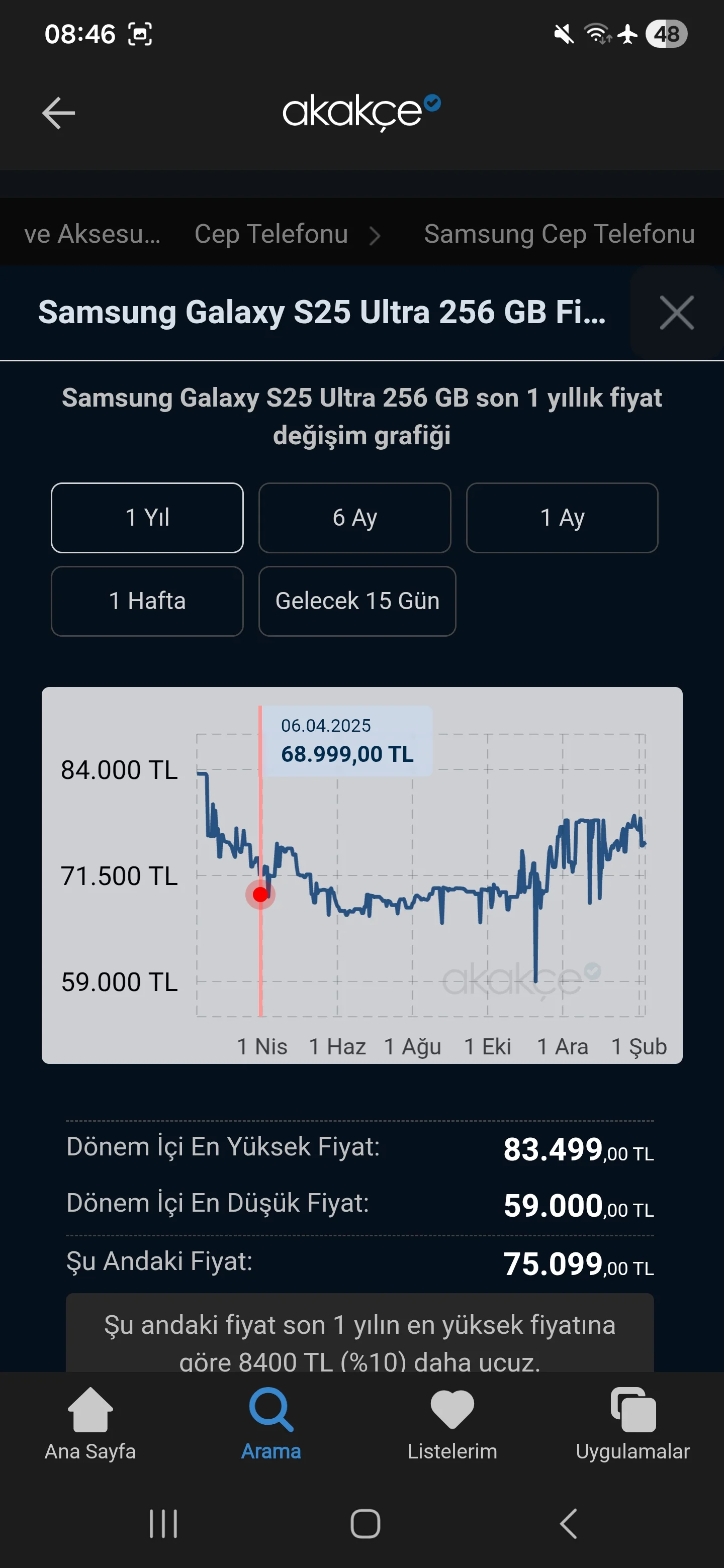Open the system recent apps view
The image size is (724, 1568).
(163, 1524)
